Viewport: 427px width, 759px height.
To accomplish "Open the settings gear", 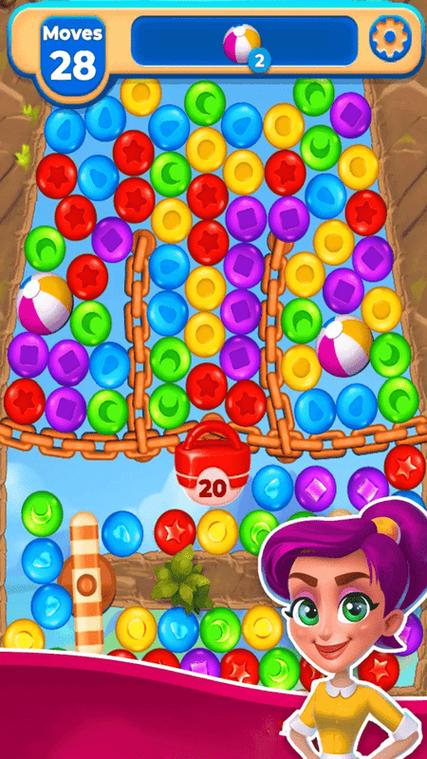I will coord(390,38).
